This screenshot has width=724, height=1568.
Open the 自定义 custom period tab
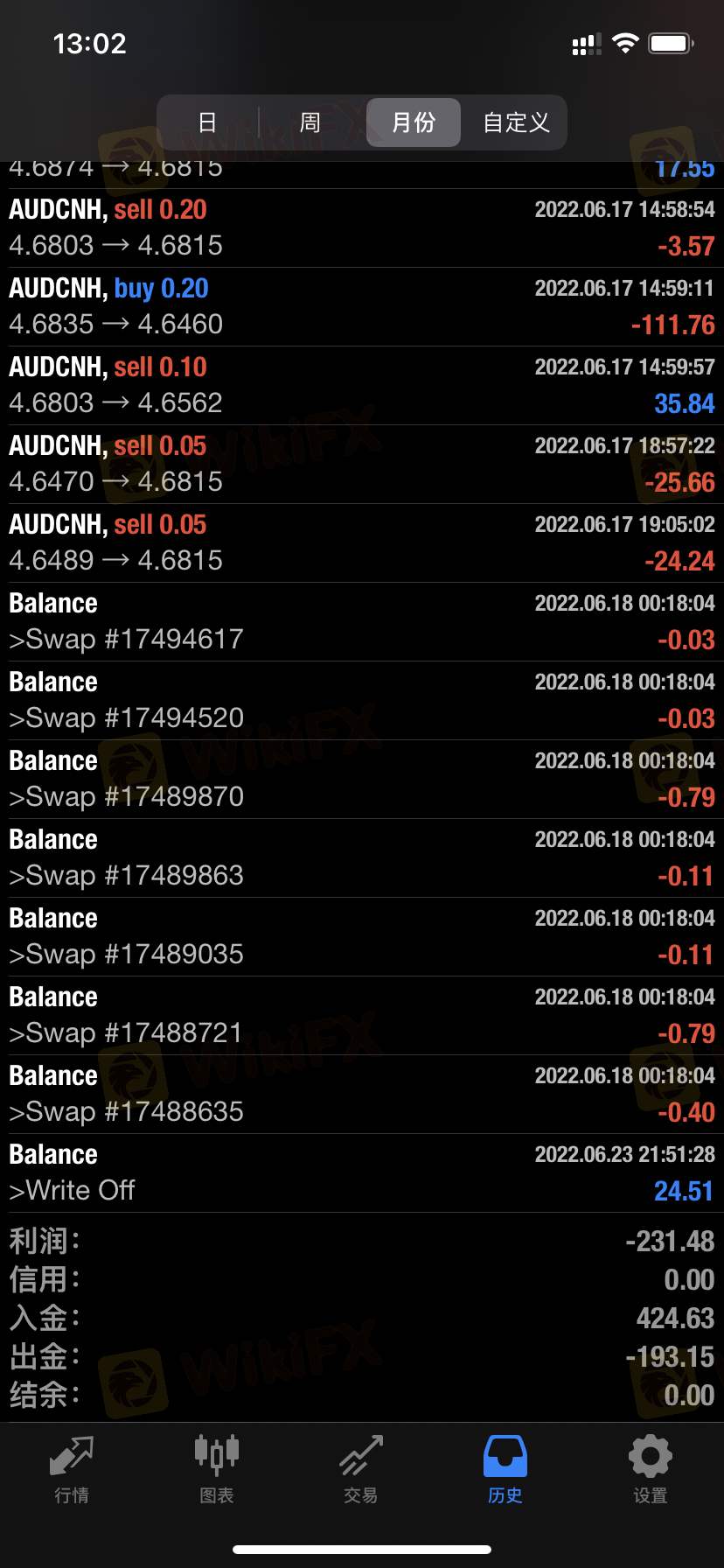click(516, 122)
